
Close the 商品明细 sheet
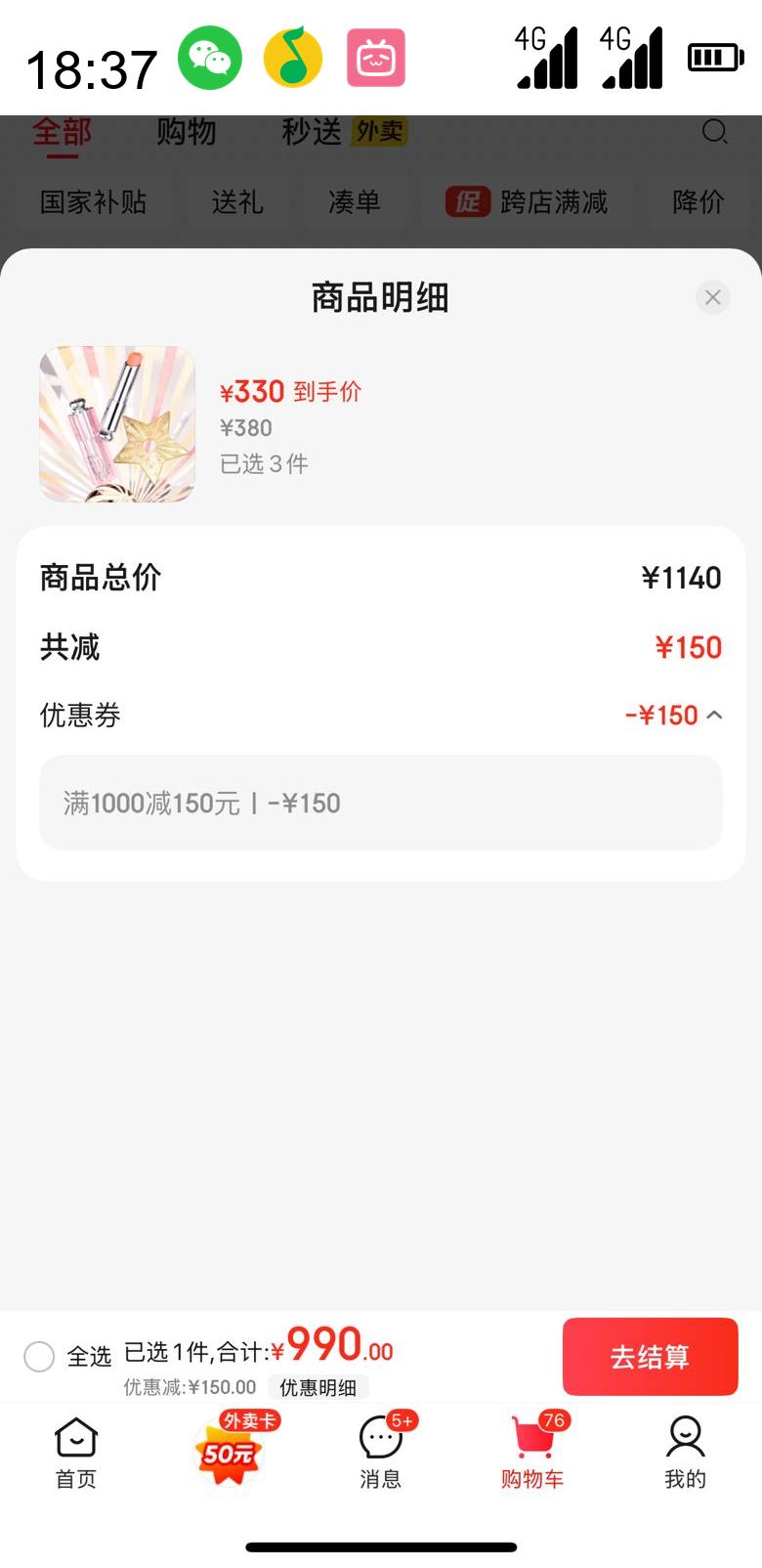713,297
